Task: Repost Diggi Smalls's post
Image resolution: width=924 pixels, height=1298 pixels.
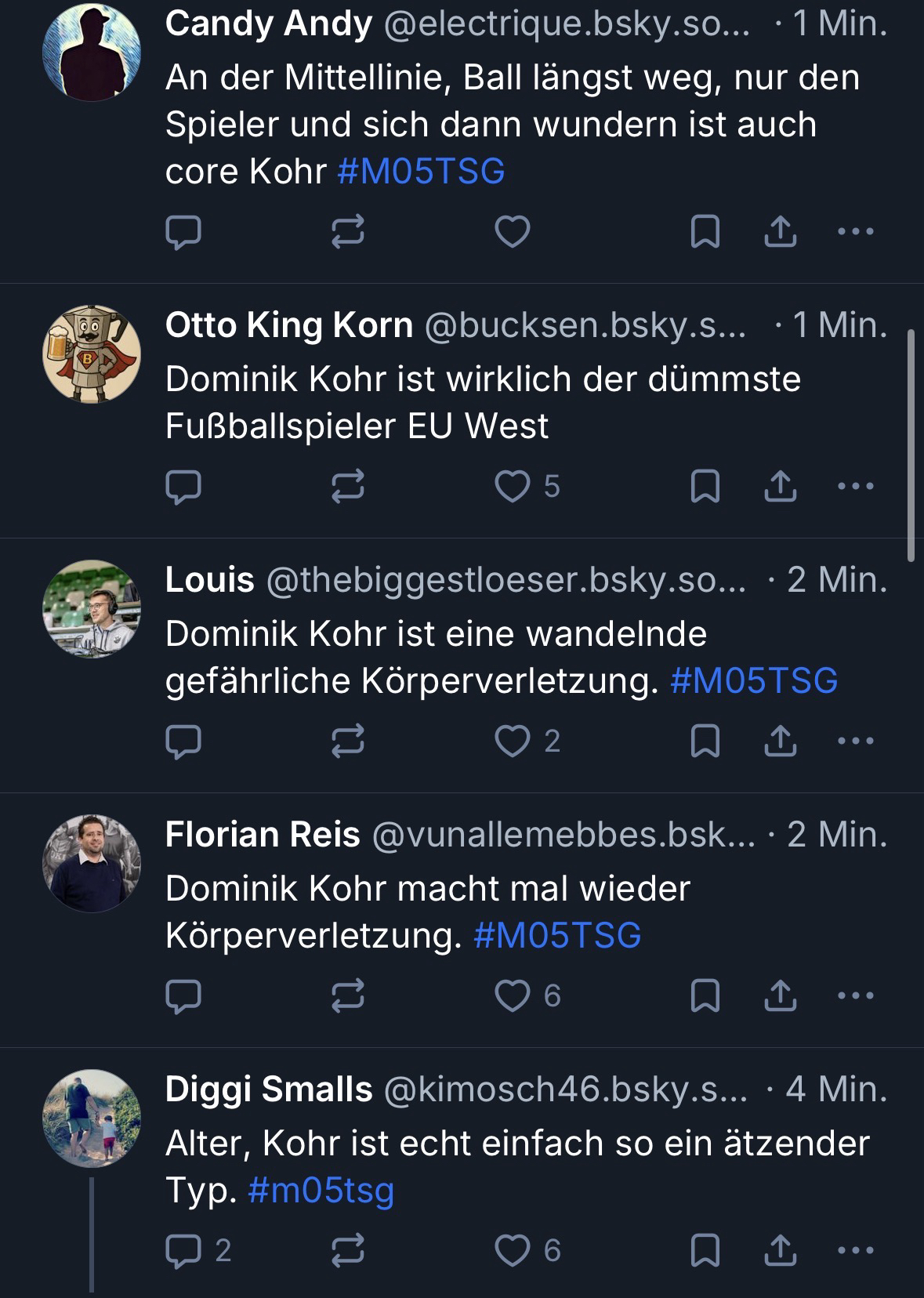Action: 348,1250
